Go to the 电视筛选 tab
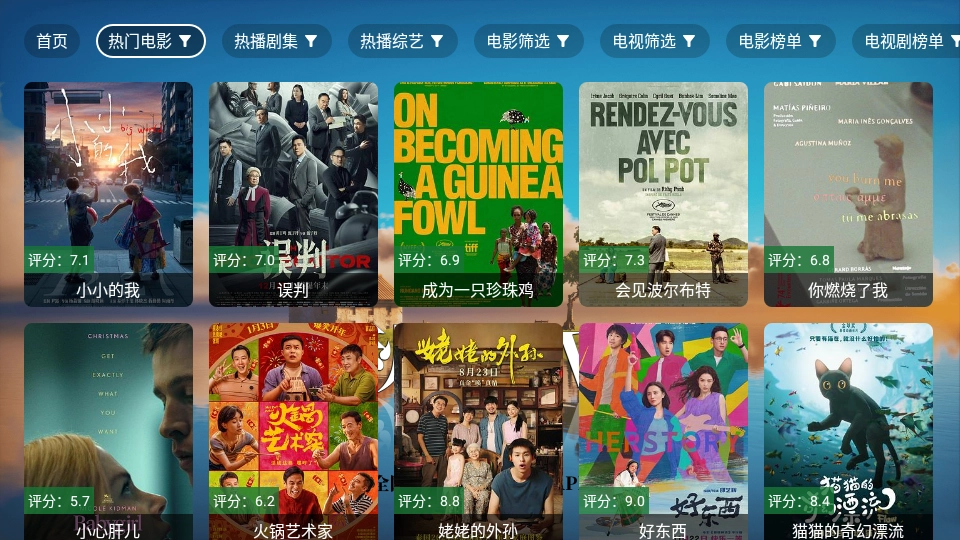This screenshot has height=540, width=960. click(654, 41)
